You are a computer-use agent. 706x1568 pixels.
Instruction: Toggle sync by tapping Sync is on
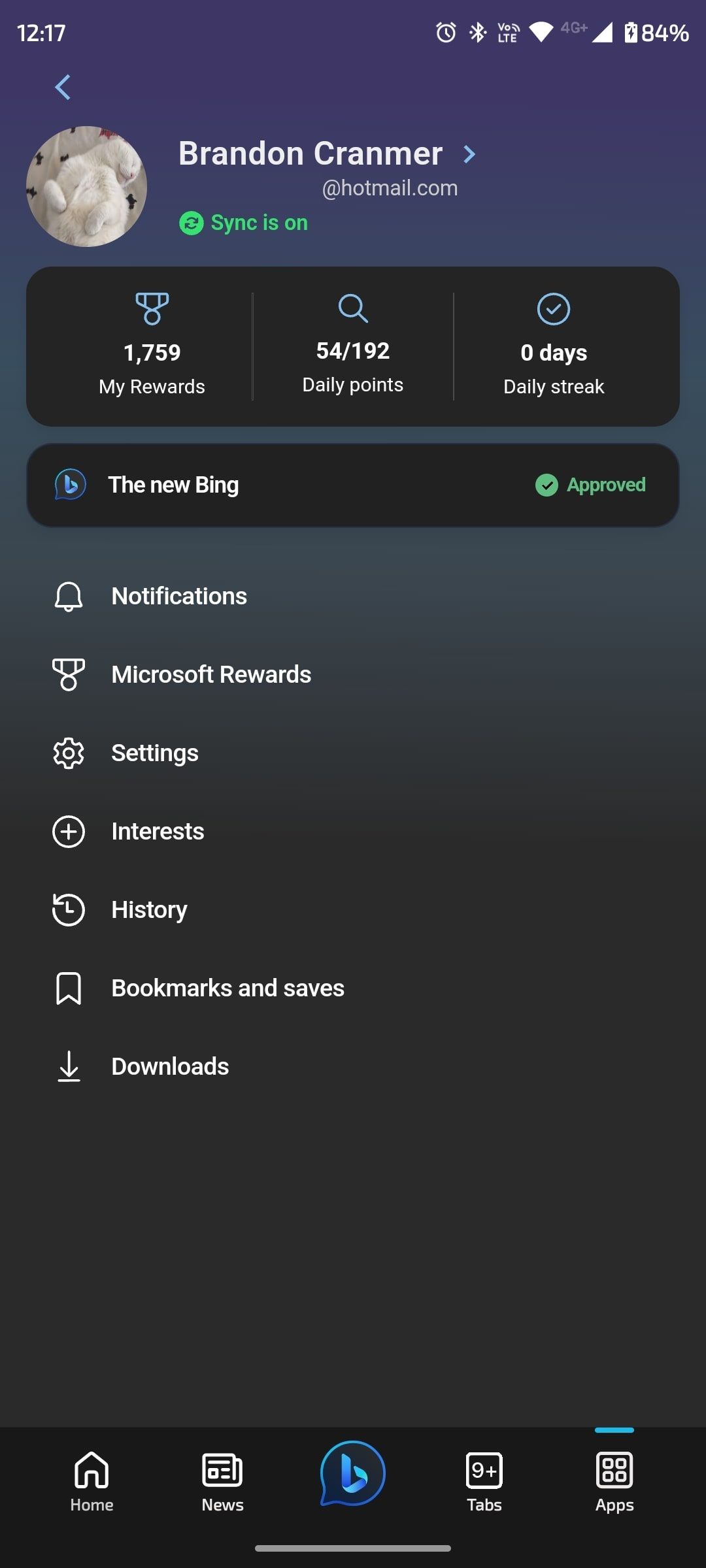[243, 222]
